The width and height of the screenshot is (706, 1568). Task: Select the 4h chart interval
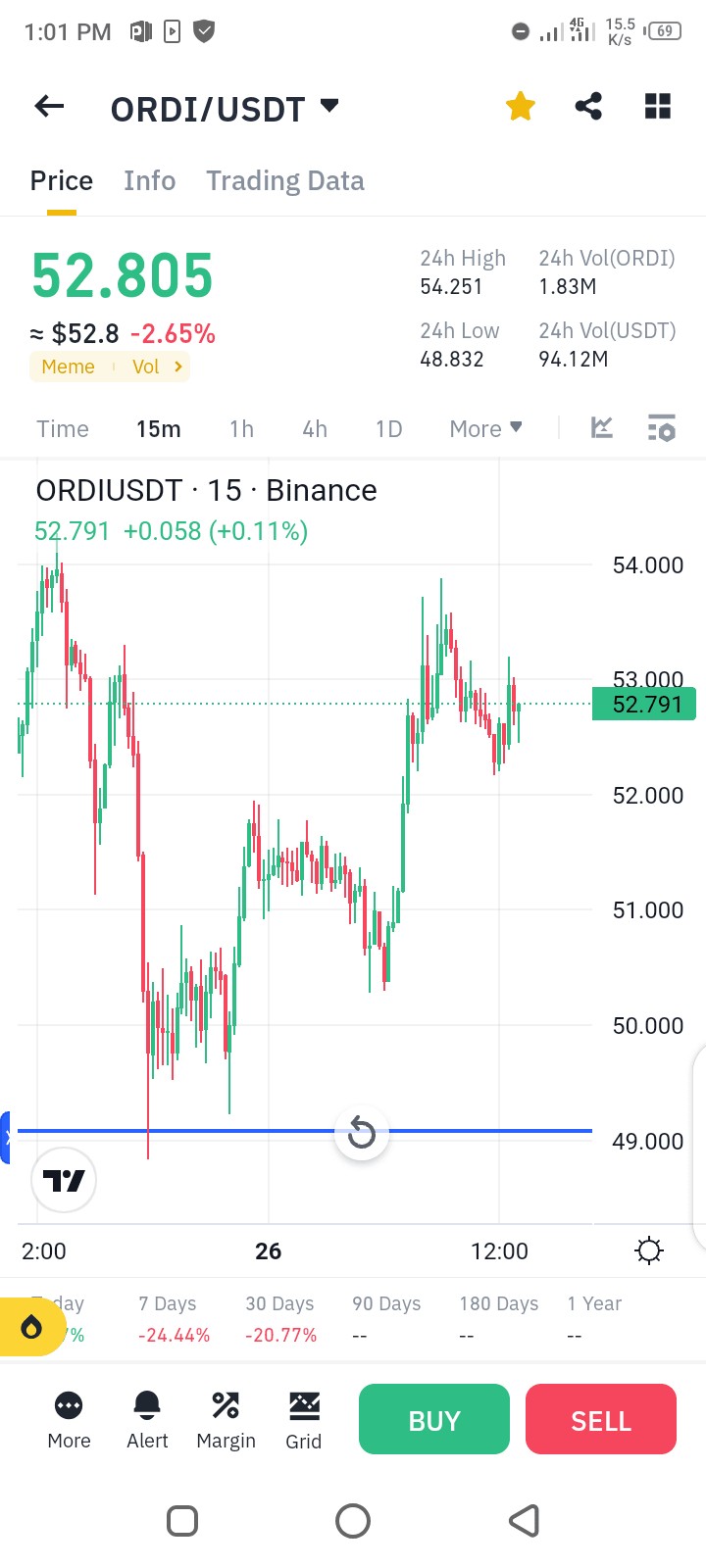[315, 429]
